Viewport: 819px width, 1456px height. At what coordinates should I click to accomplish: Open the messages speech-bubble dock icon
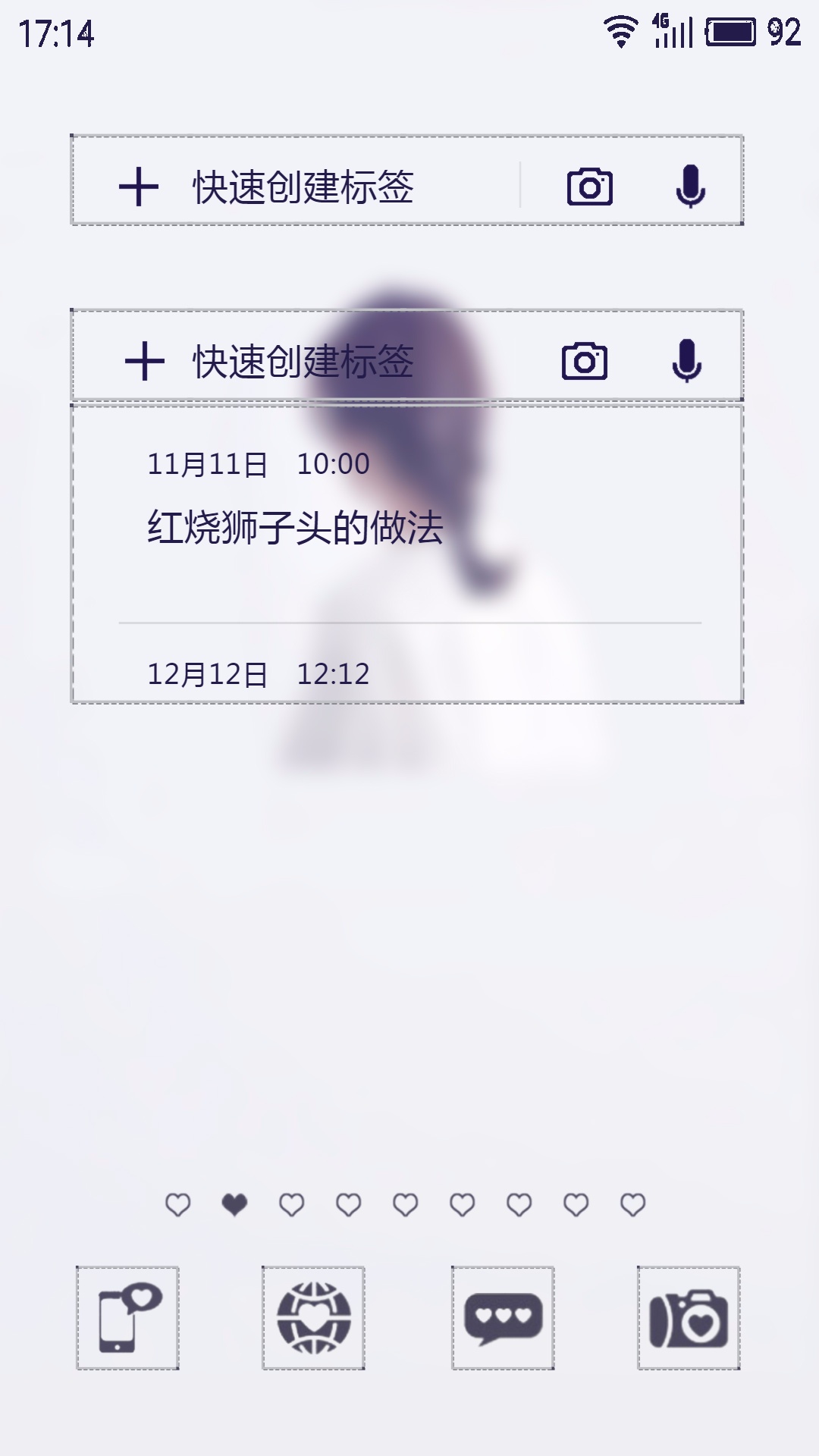click(x=503, y=1318)
